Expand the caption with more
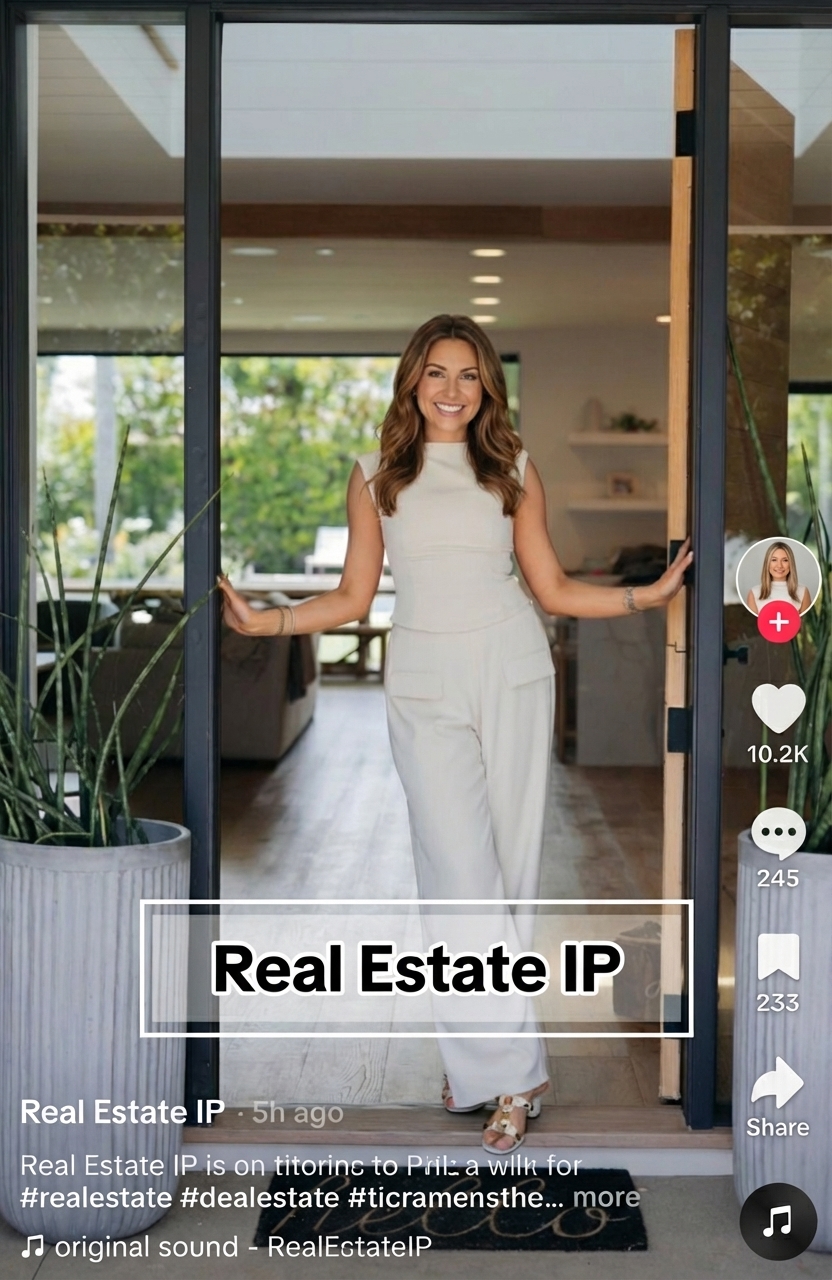The height and width of the screenshot is (1280, 832). 606,1197
